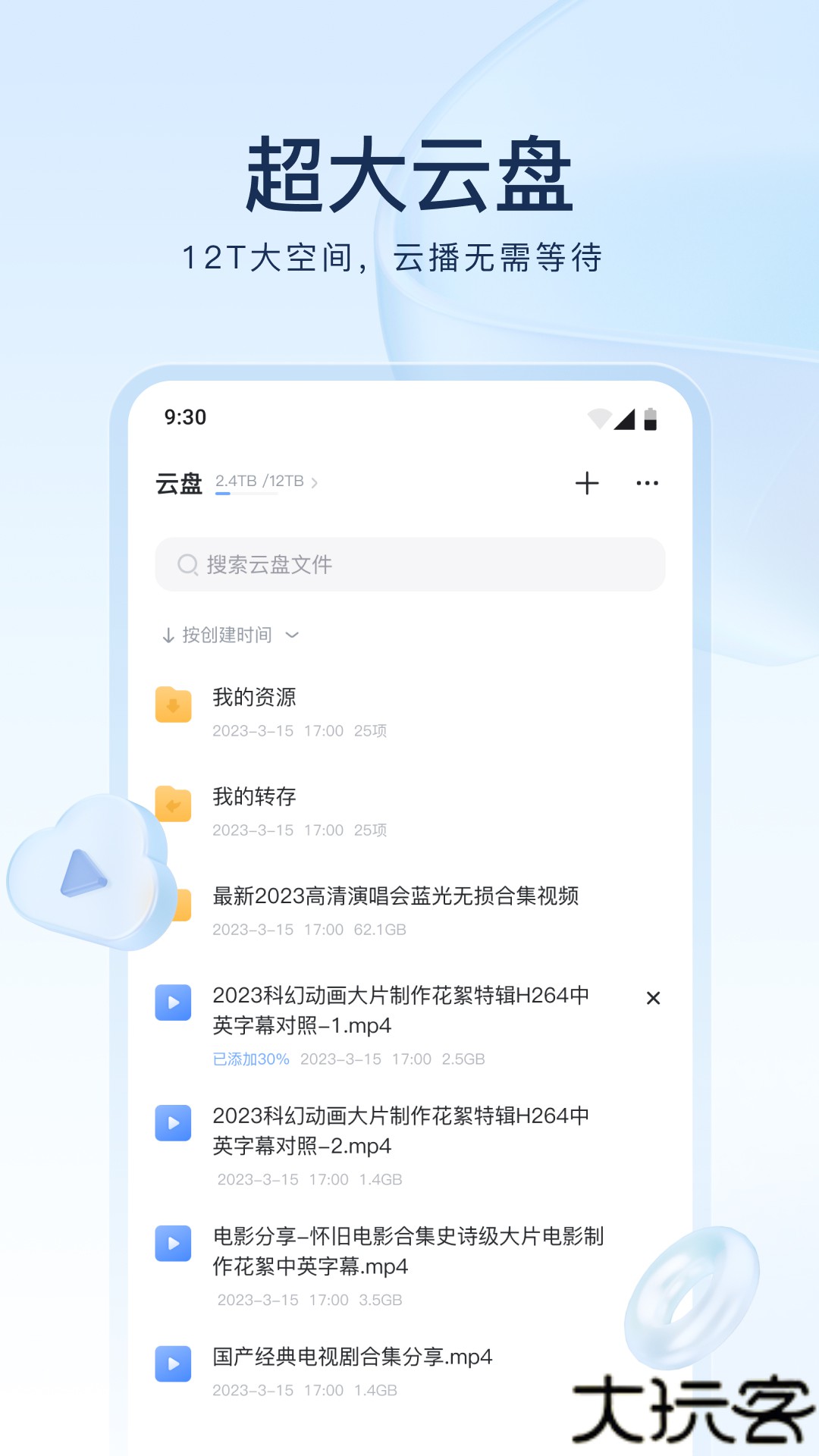Click the 已添加30% progress label
The width and height of the screenshot is (819, 1456).
pos(249,1059)
